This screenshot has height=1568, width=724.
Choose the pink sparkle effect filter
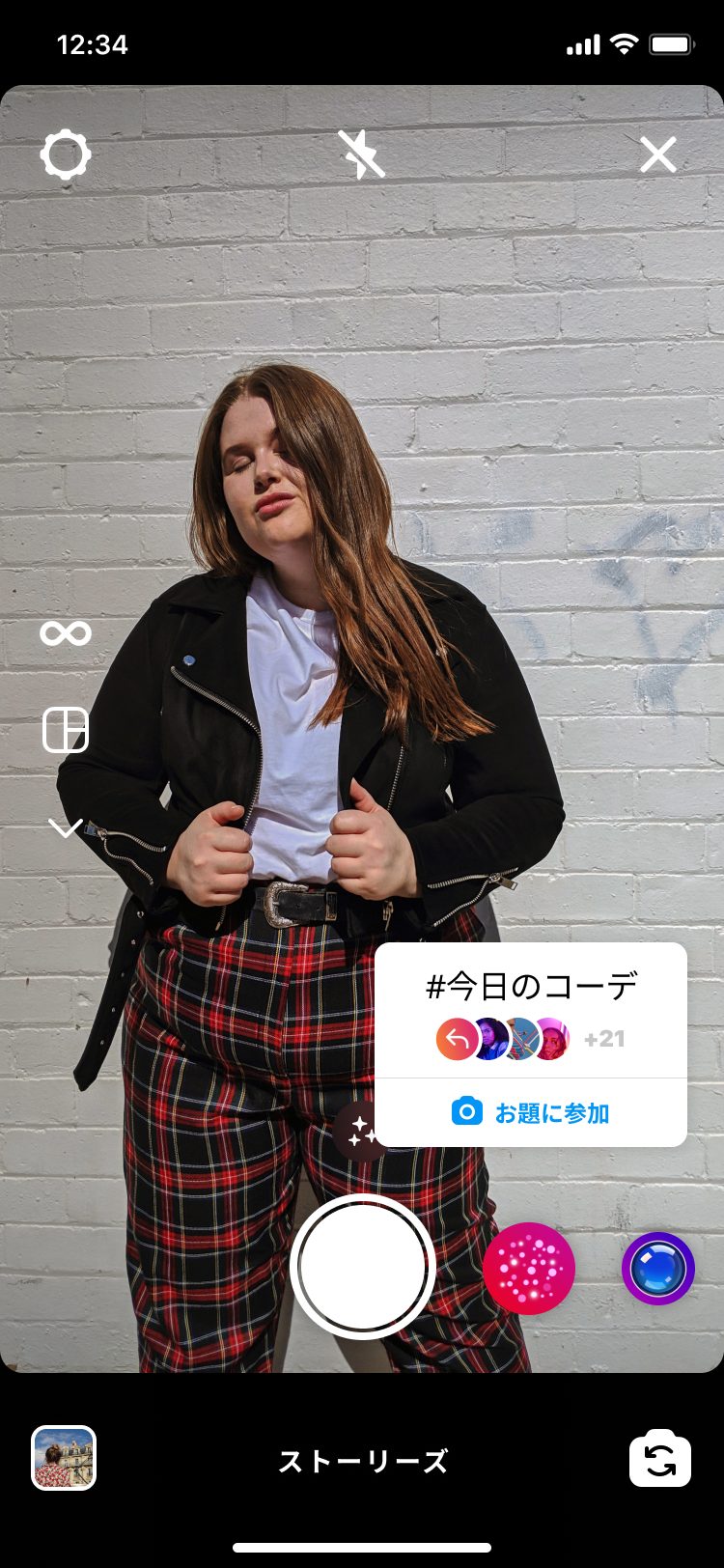pos(529,1269)
